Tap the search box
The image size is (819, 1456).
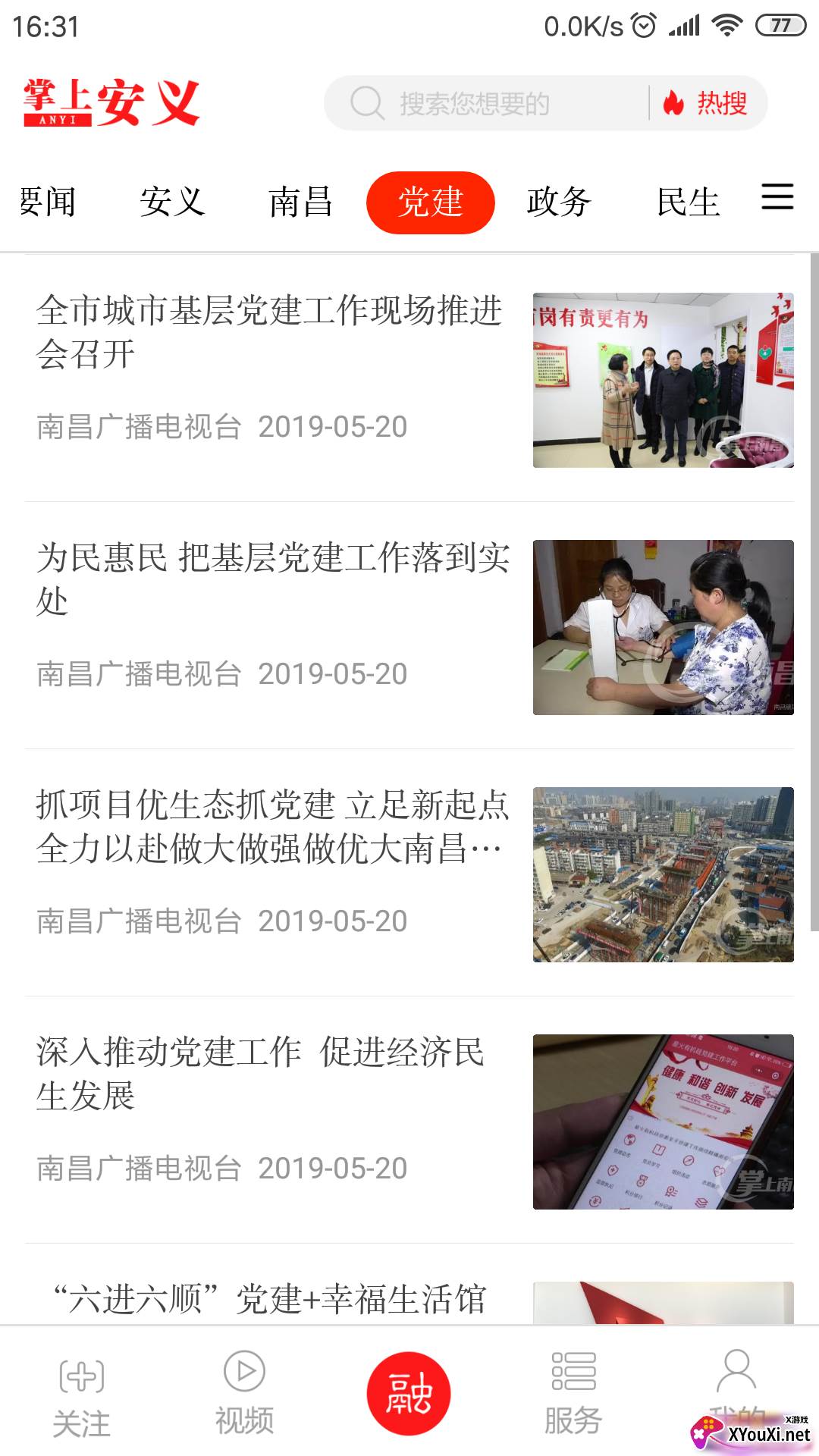pyautogui.click(x=485, y=103)
